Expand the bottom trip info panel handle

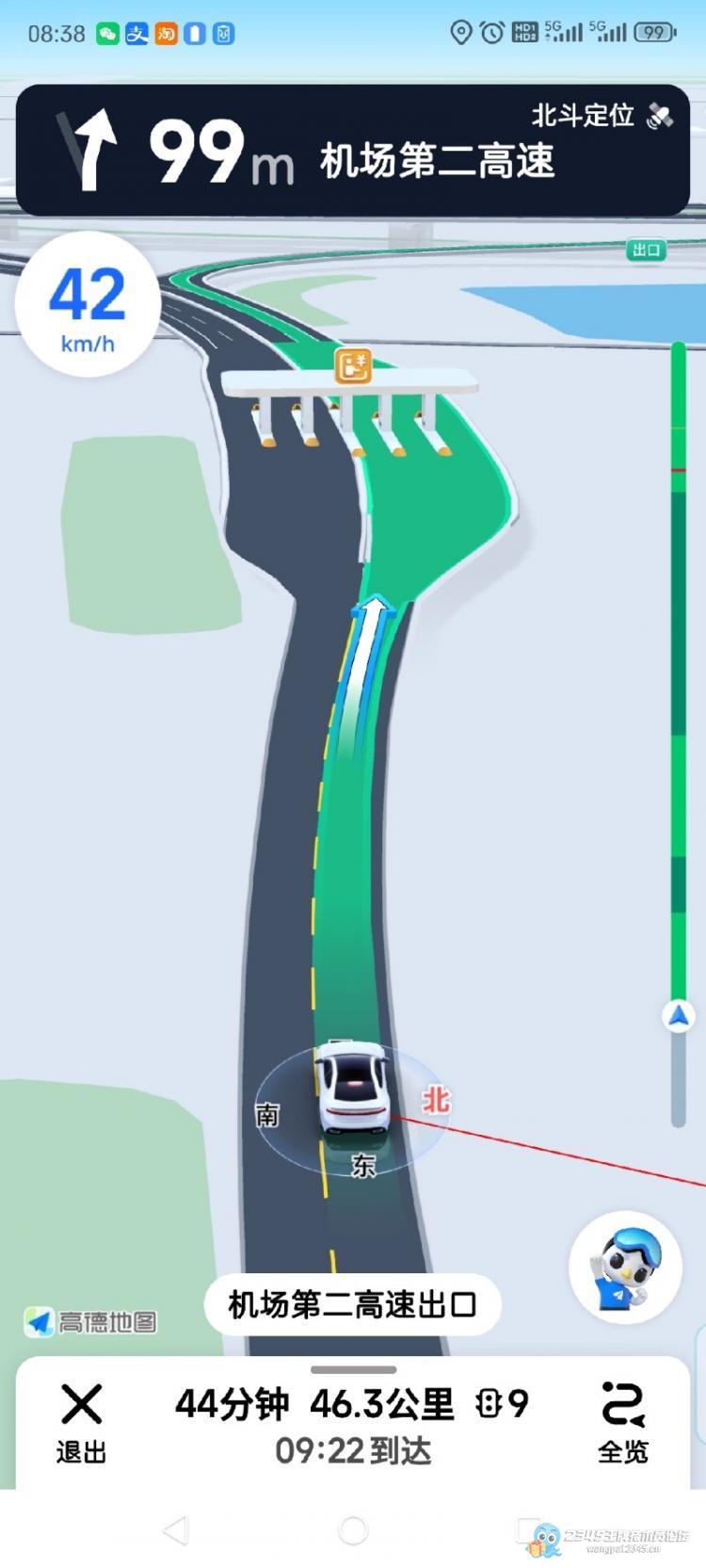tap(353, 1369)
